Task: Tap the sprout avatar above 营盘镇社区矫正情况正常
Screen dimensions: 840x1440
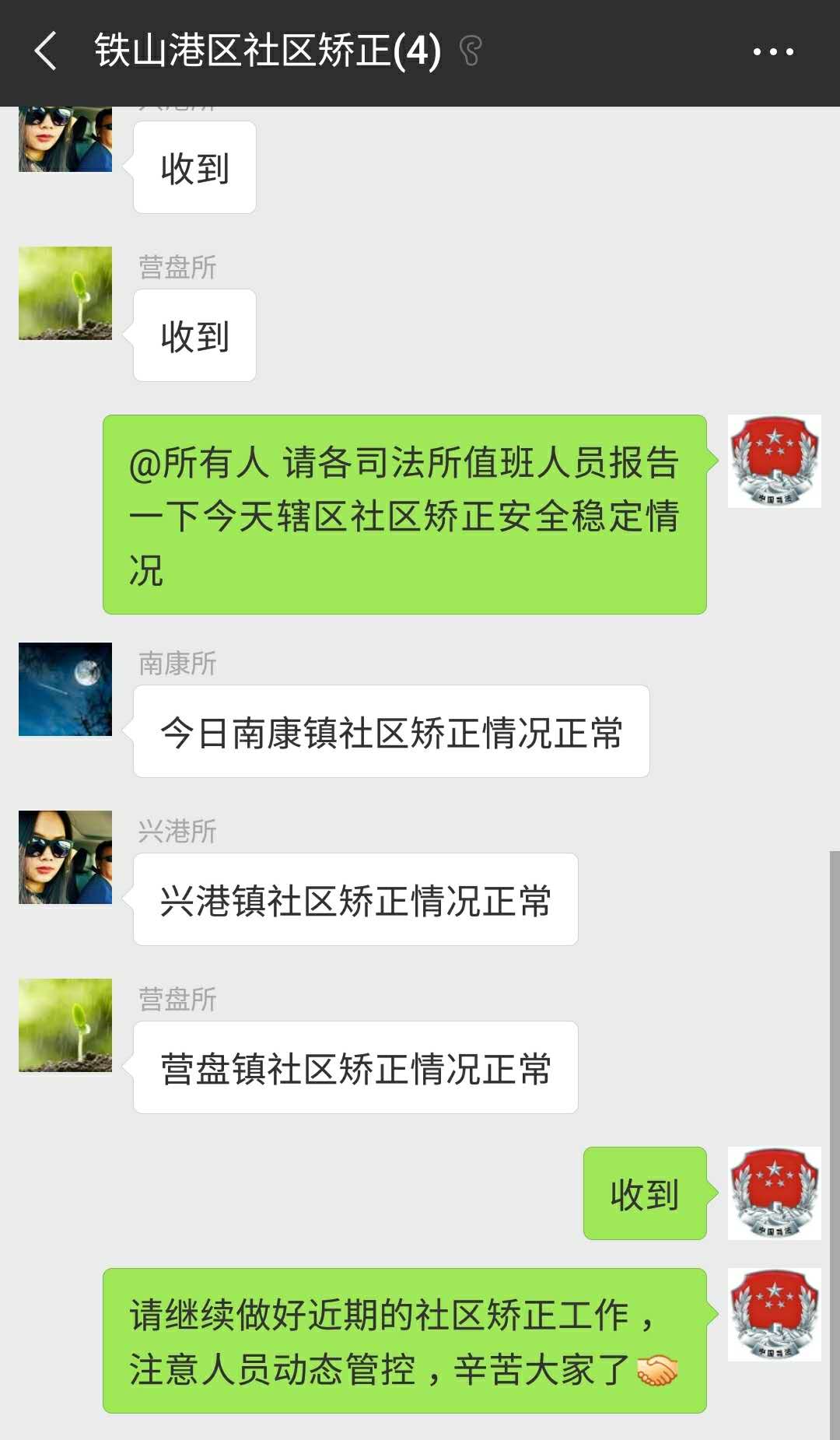Action: coord(65,1025)
